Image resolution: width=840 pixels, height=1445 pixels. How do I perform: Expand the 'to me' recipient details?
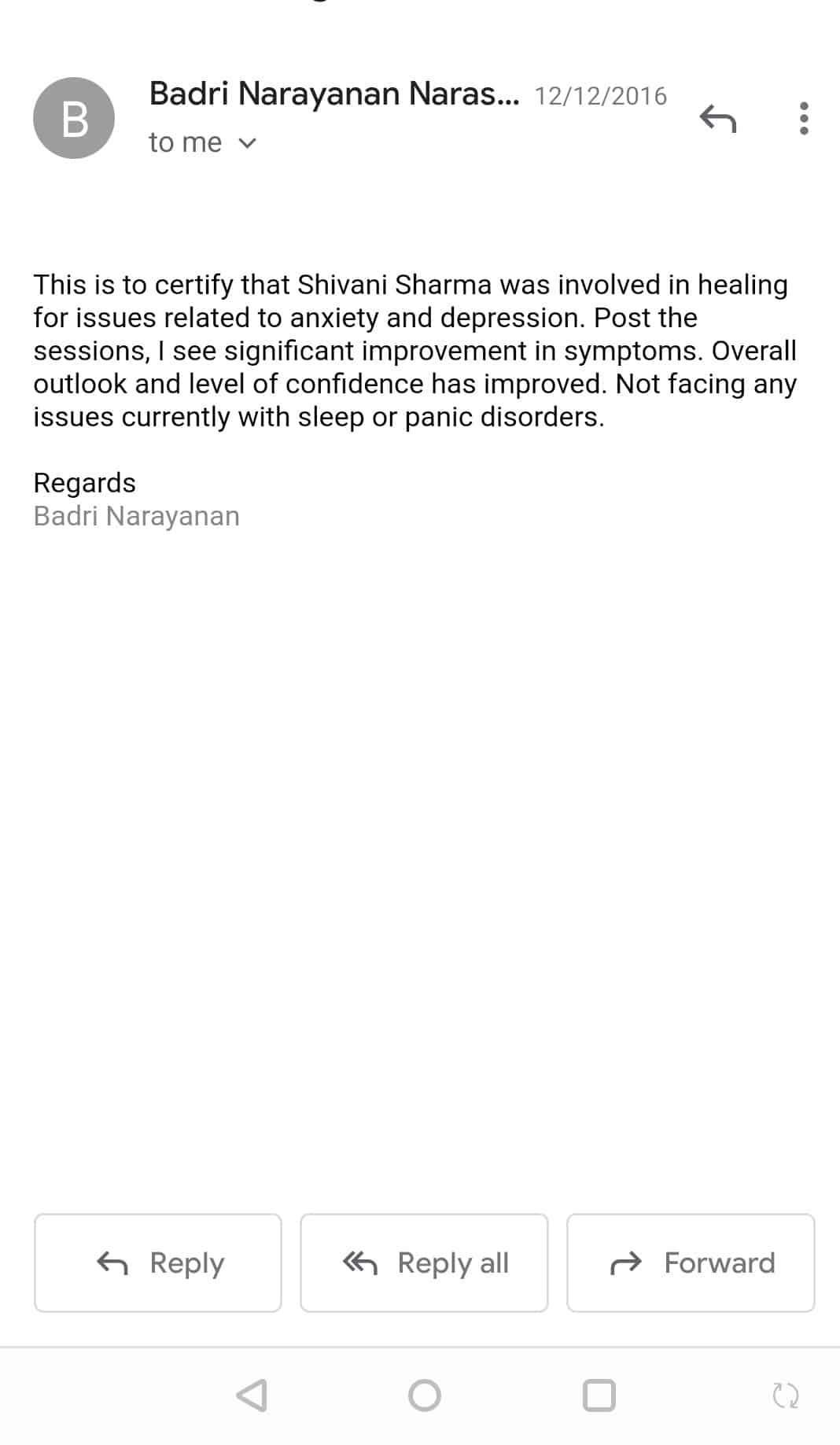pyautogui.click(x=247, y=143)
